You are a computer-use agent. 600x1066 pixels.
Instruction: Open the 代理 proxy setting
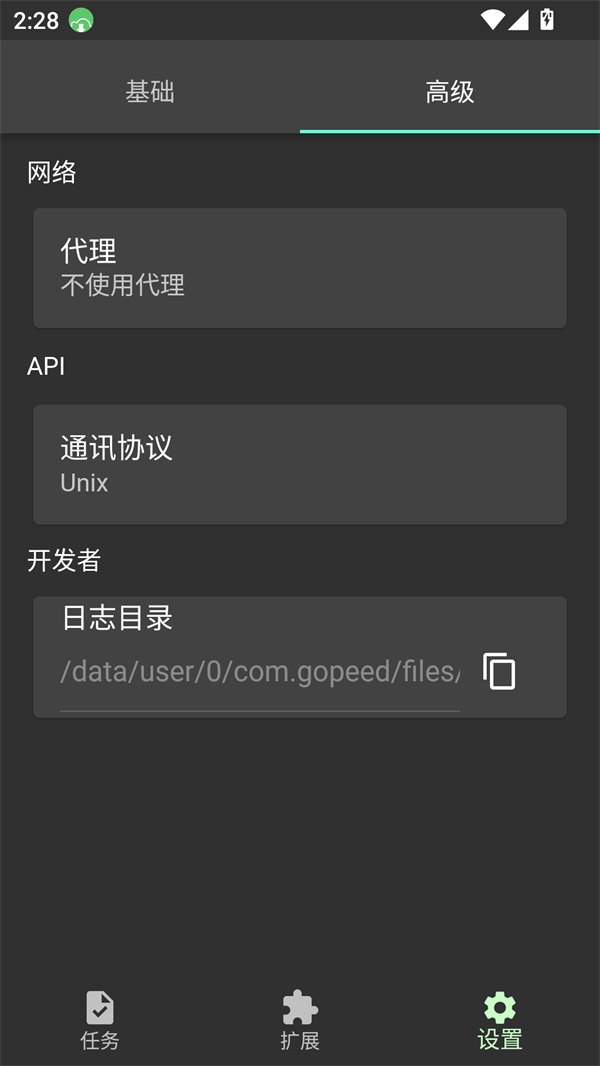click(300, 268)
